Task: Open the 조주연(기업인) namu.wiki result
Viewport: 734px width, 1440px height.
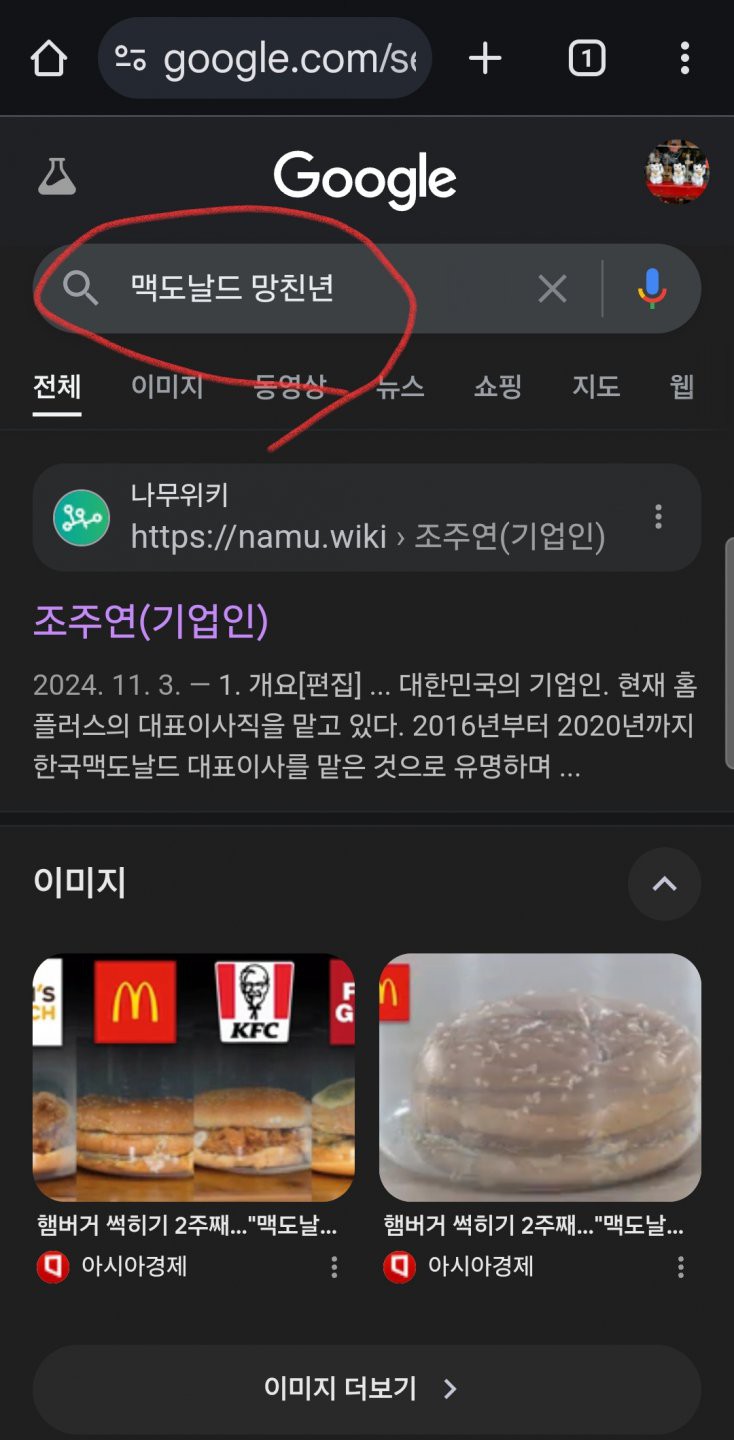Action: point(151,622)
